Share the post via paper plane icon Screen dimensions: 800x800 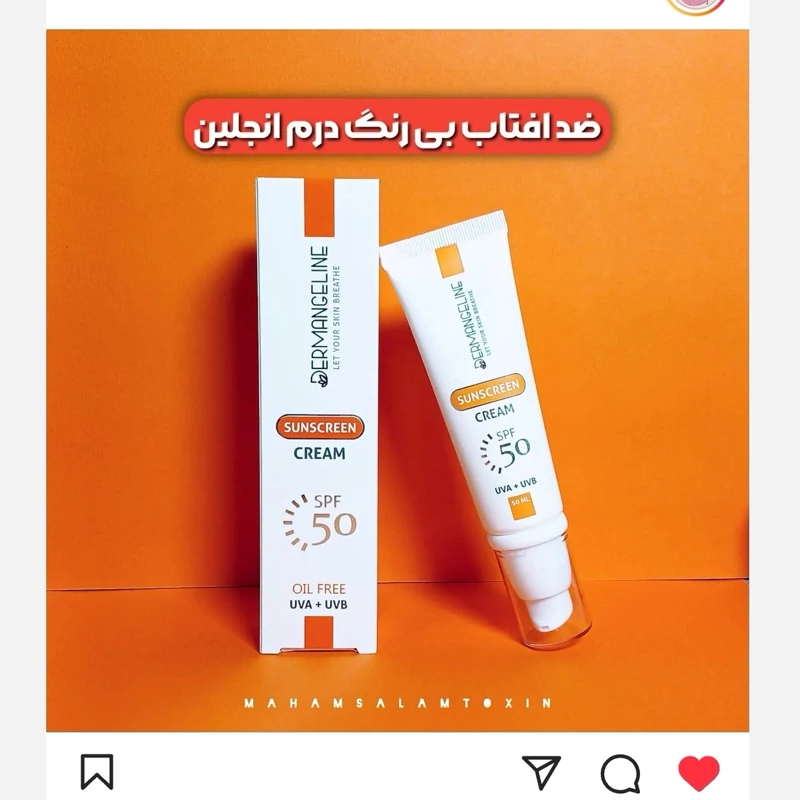[x=540, y=772]
